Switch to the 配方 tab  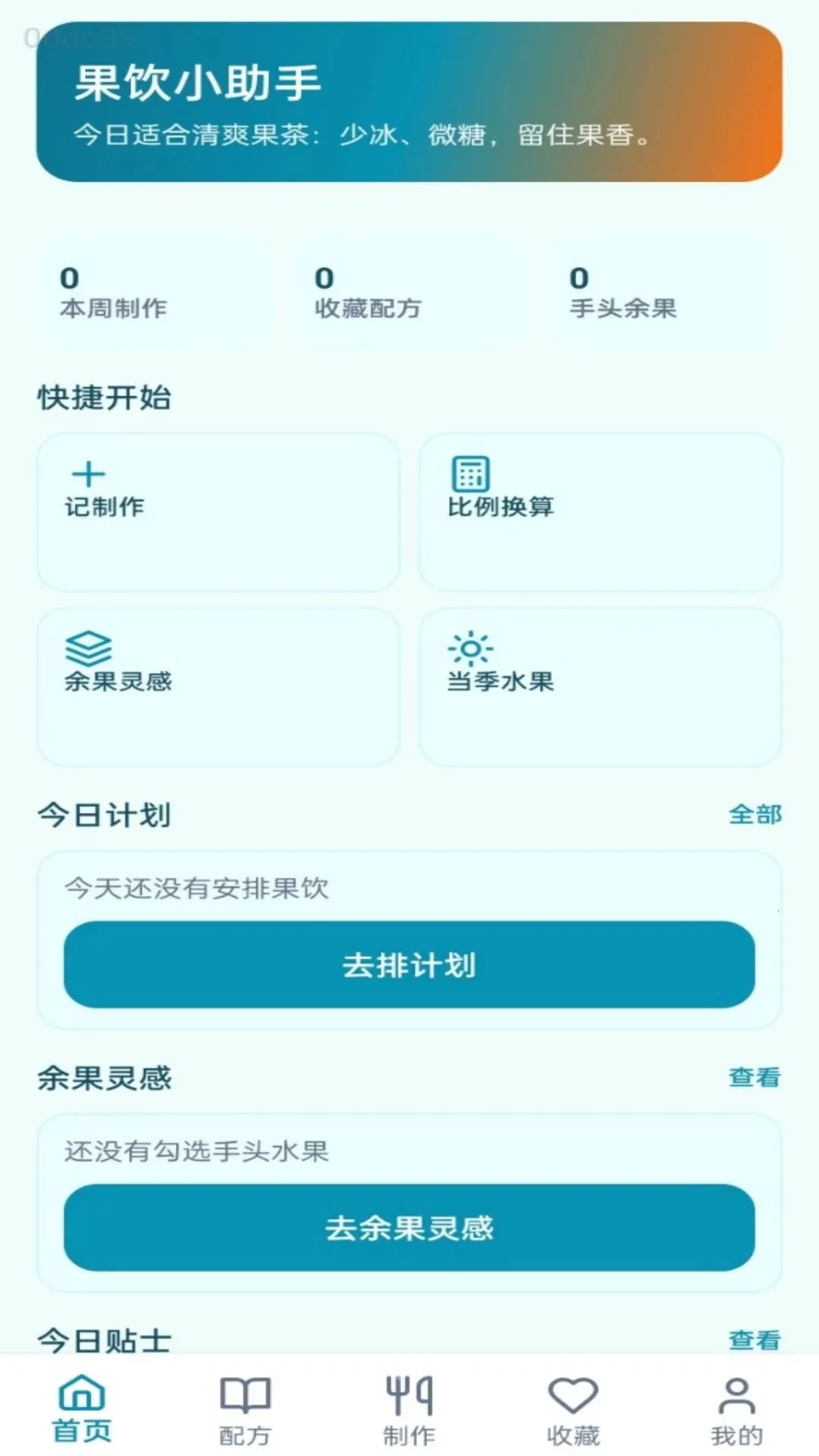point(245,1410)
